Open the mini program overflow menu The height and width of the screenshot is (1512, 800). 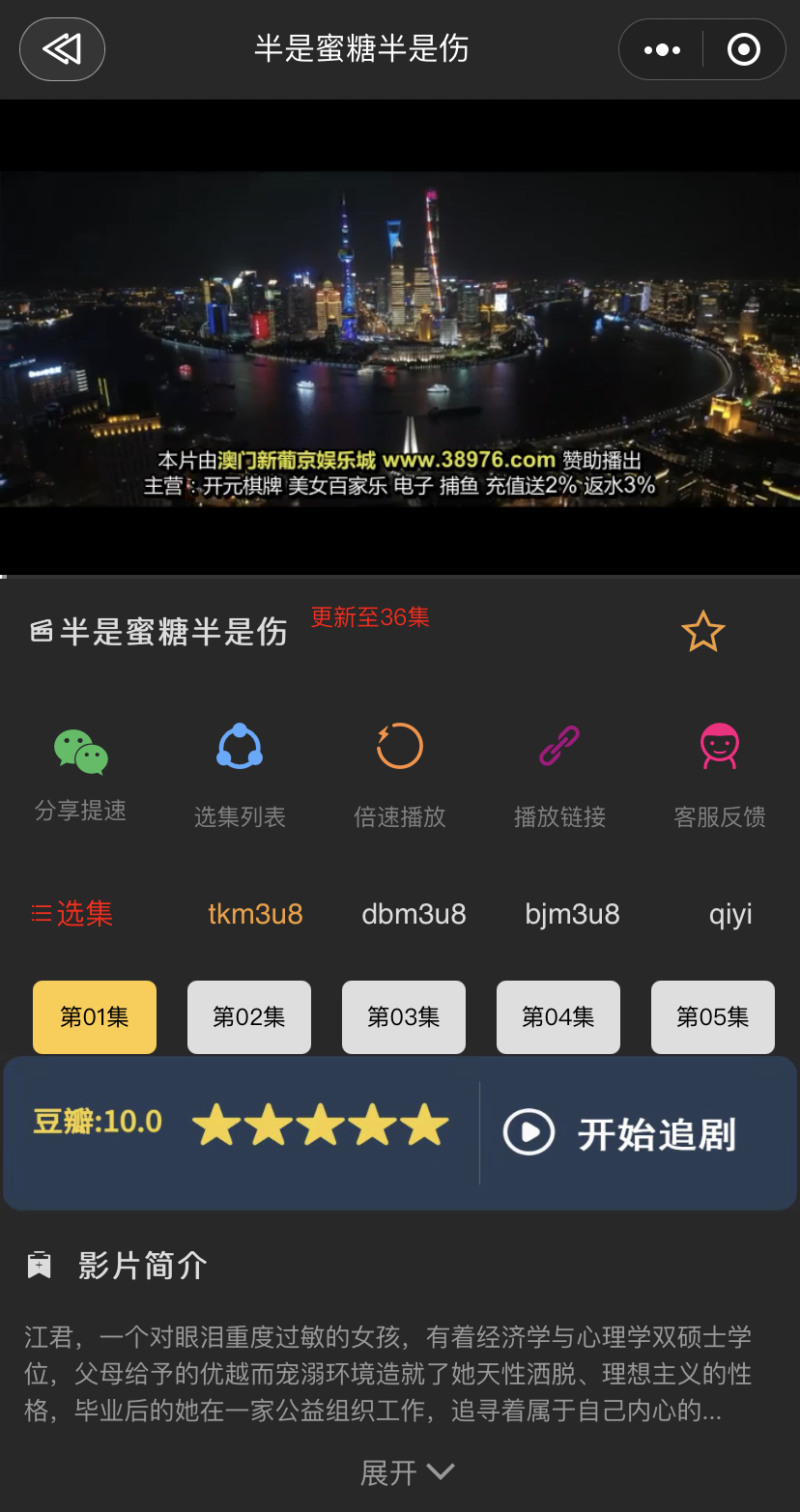click(x=662, y=49)
